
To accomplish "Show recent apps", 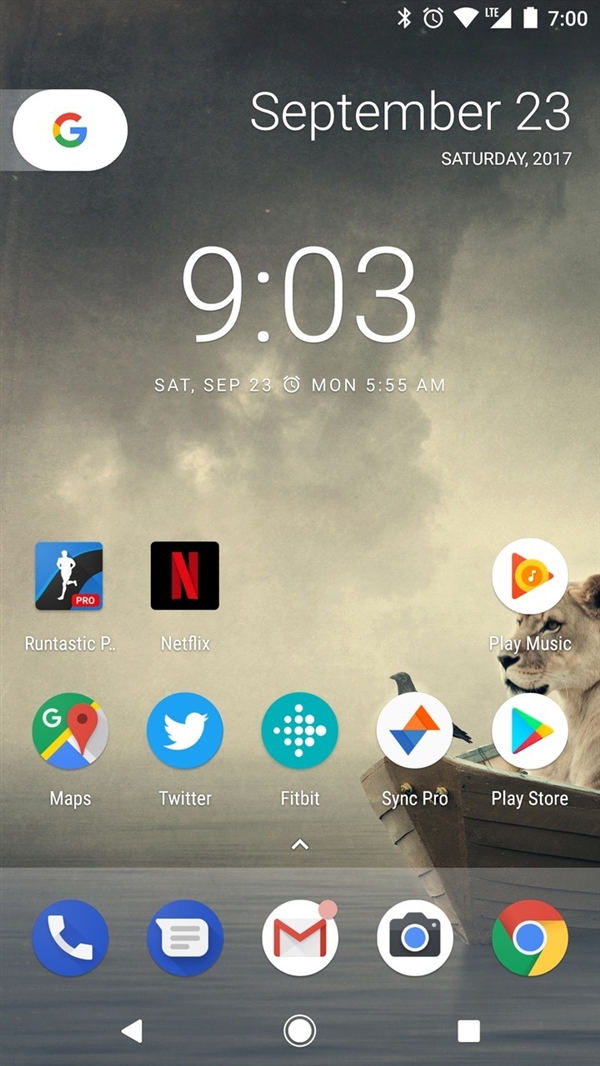I will [x=468, y=1031].
